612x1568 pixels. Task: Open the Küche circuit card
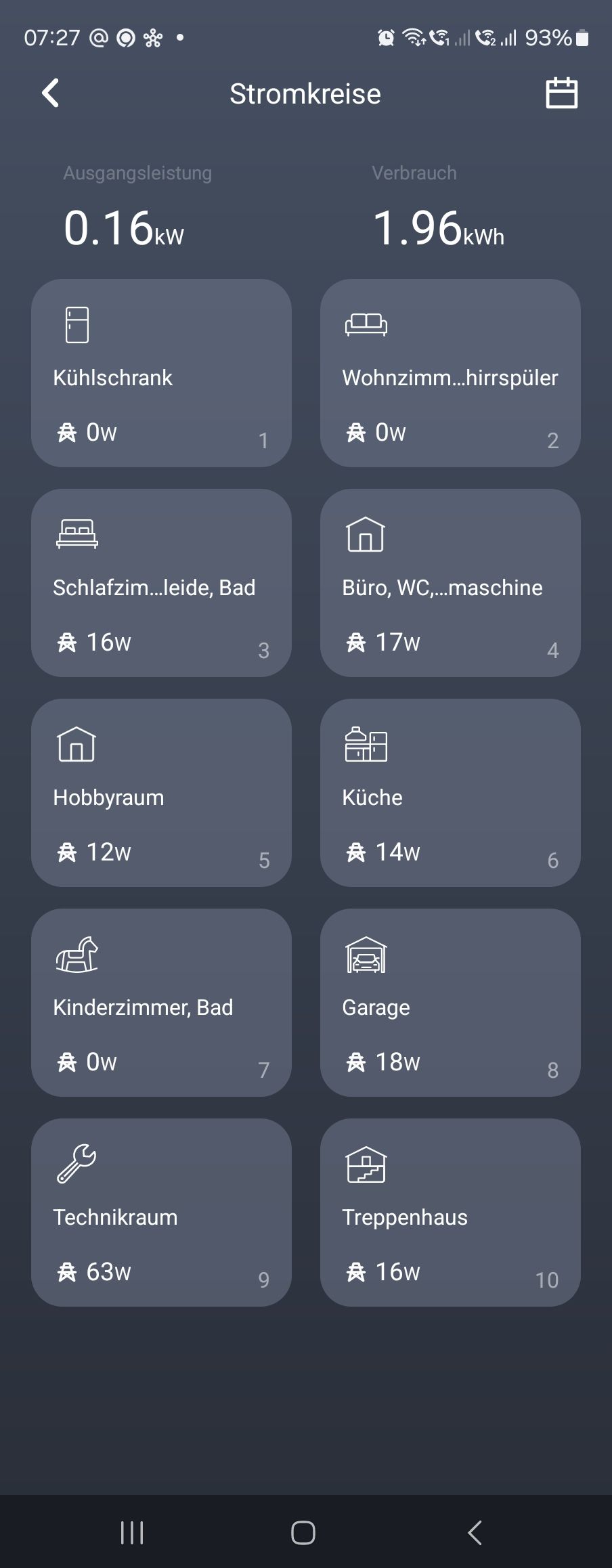(x=450, y=793)
